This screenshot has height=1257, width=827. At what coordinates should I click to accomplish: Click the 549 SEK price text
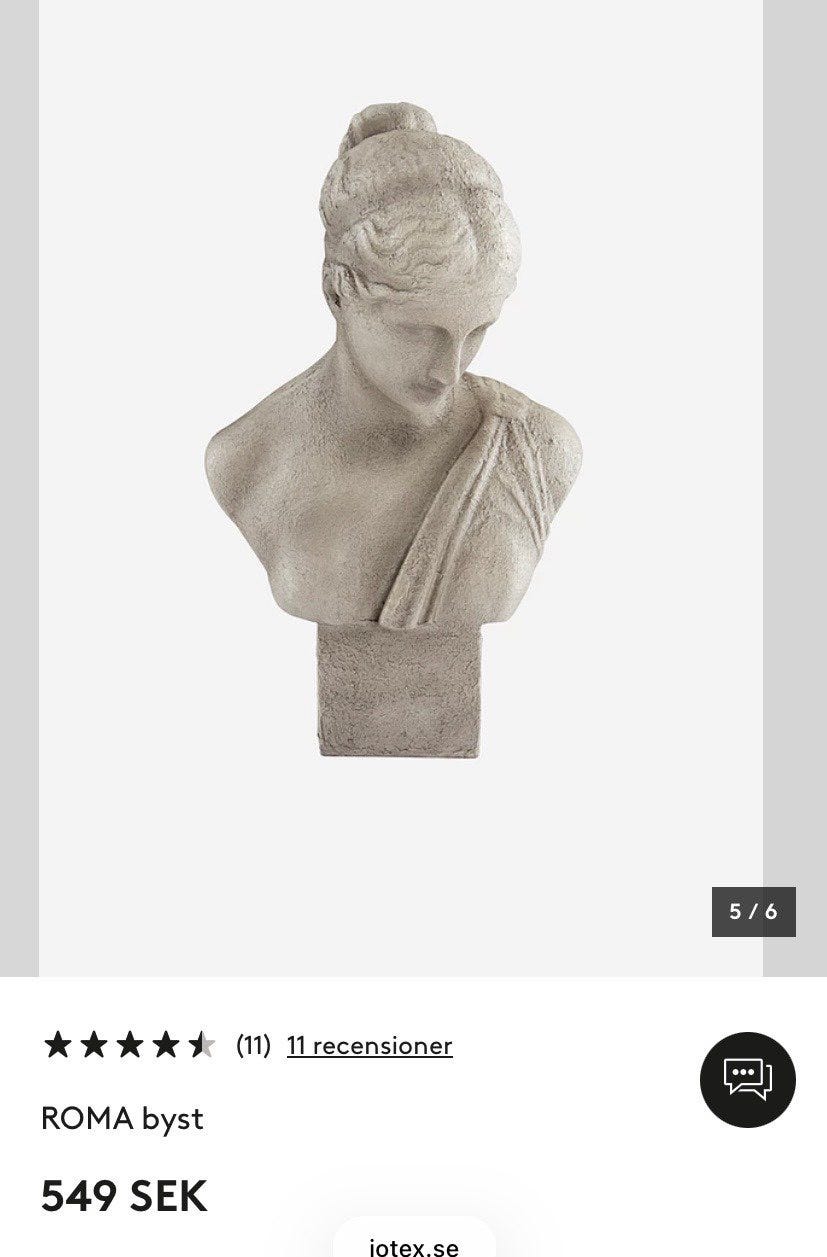click(x=124, y=1195)
